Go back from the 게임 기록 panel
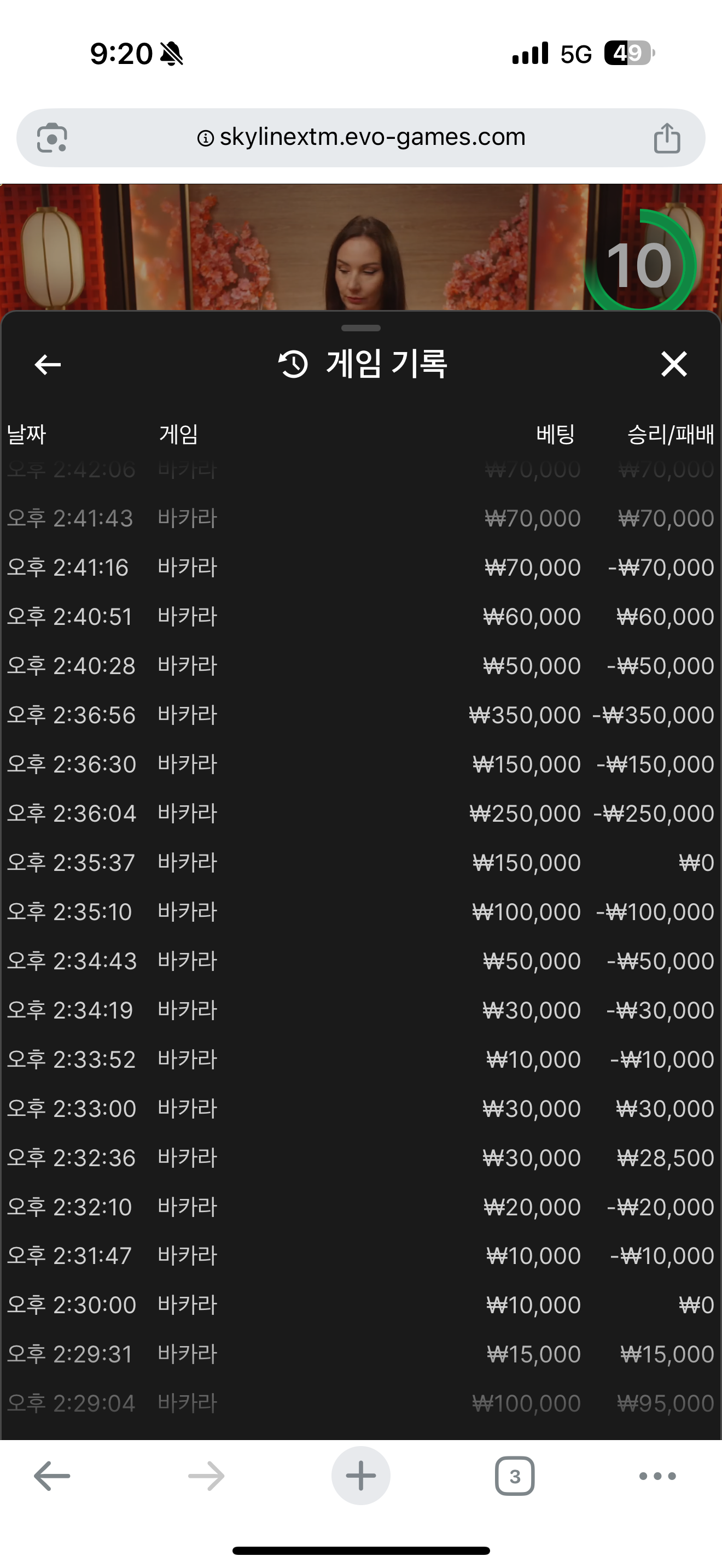This screenshot has height=1568, width=722. [x=48, y=365]
